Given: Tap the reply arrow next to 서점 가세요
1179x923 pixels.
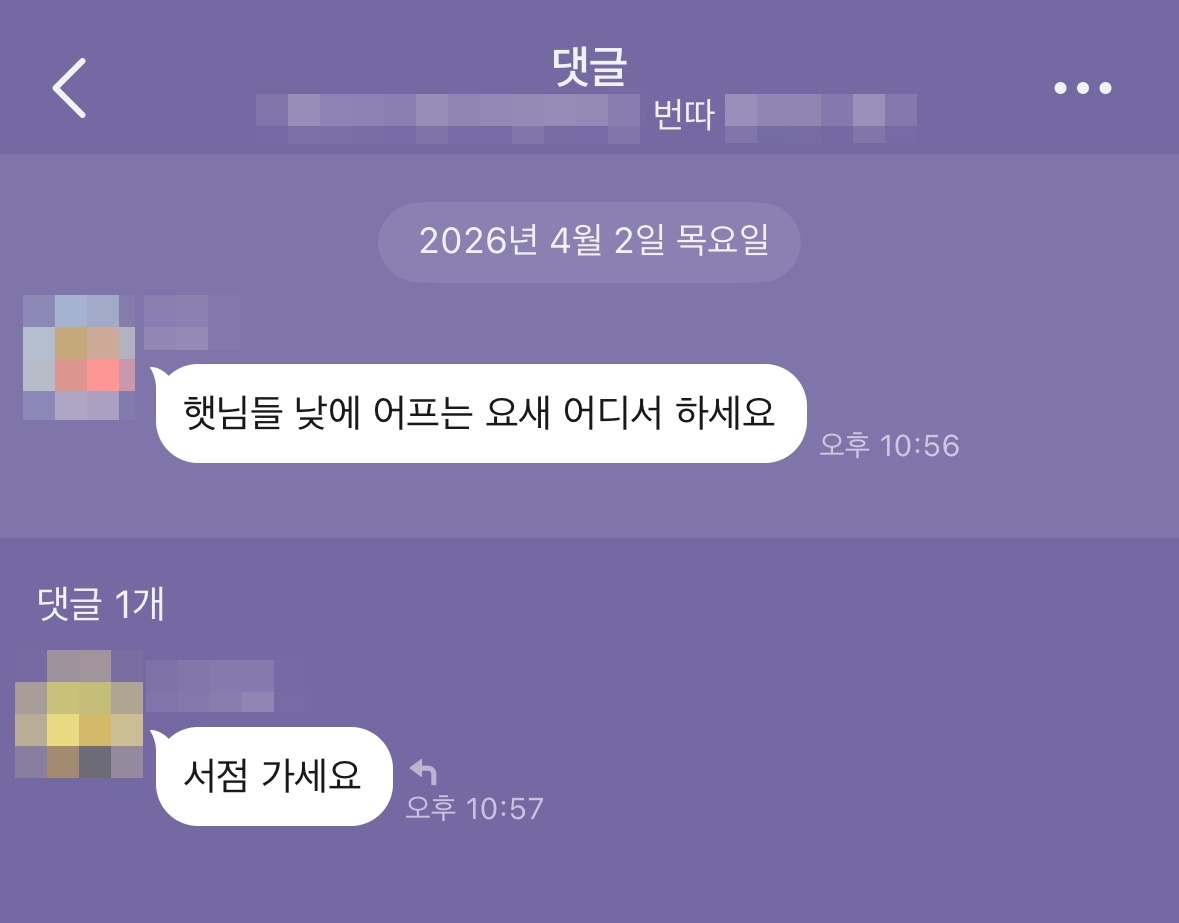Looking at the screenshot, I should [x=423, y=771].
